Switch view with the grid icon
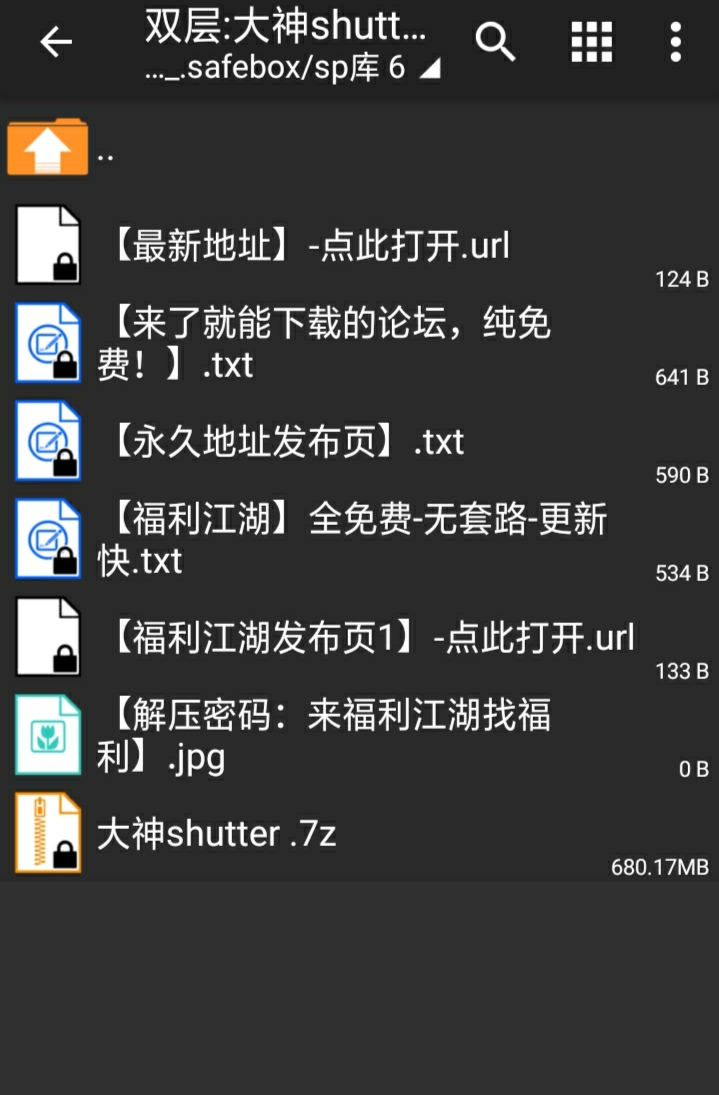 coord(591,42)
